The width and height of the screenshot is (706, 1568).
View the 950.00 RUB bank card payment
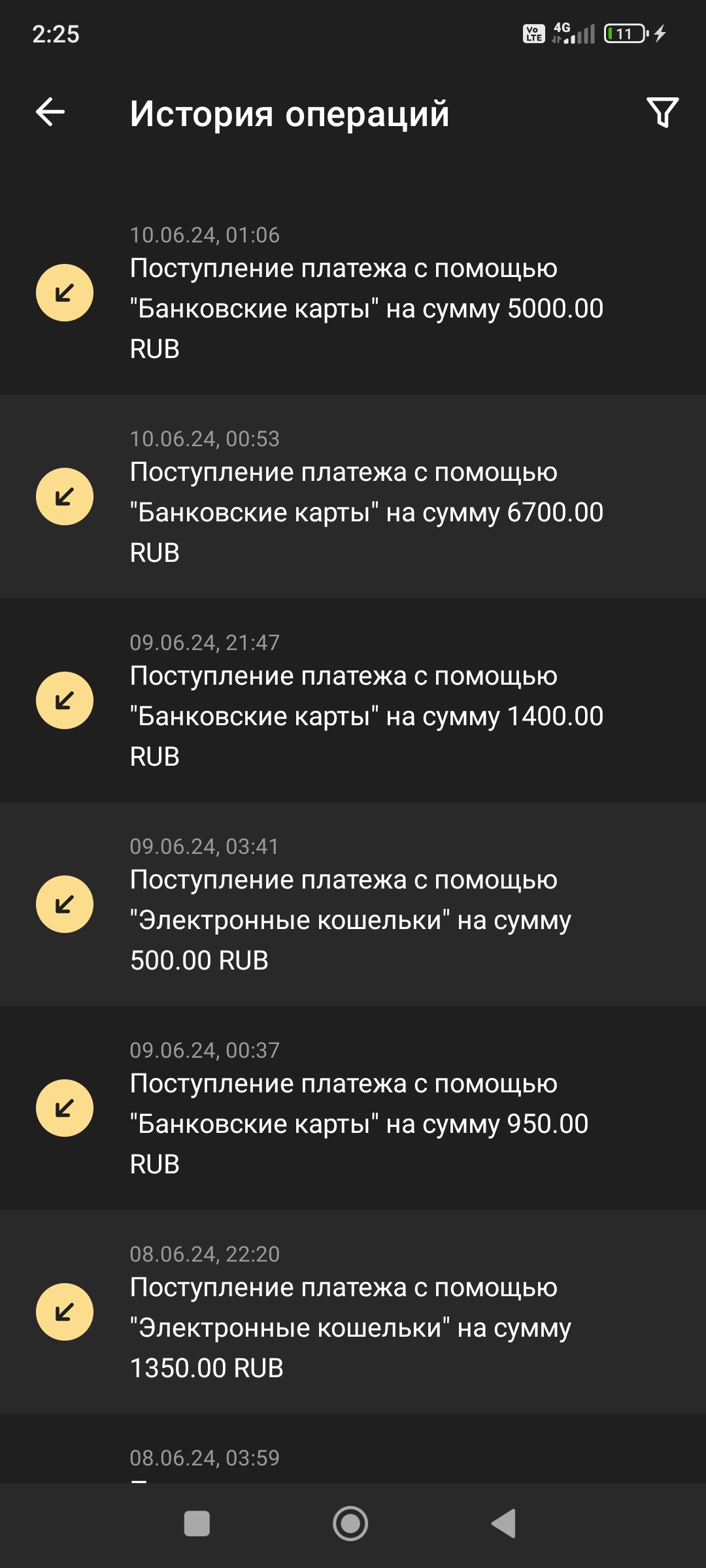(353, 1108)
